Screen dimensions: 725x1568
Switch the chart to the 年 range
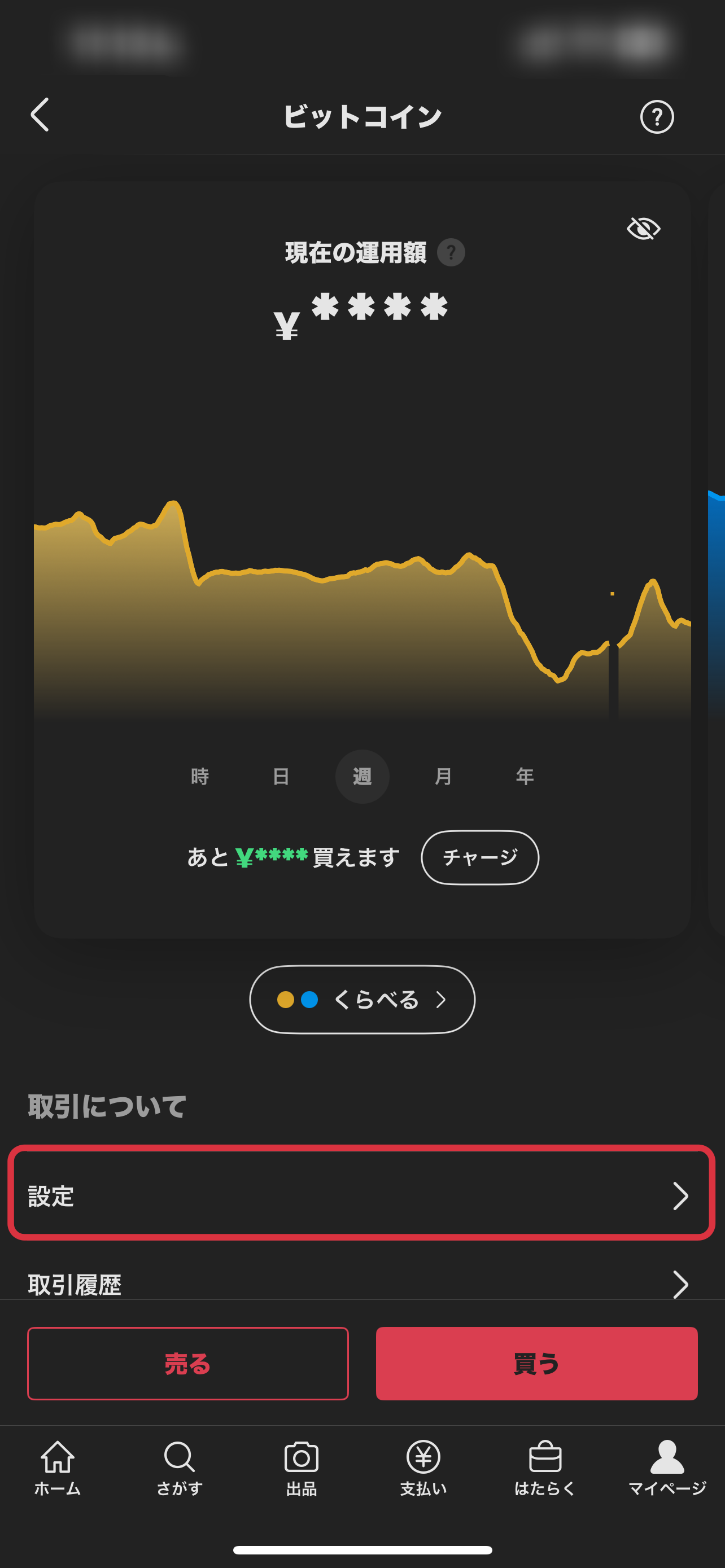tap(525, 777)
